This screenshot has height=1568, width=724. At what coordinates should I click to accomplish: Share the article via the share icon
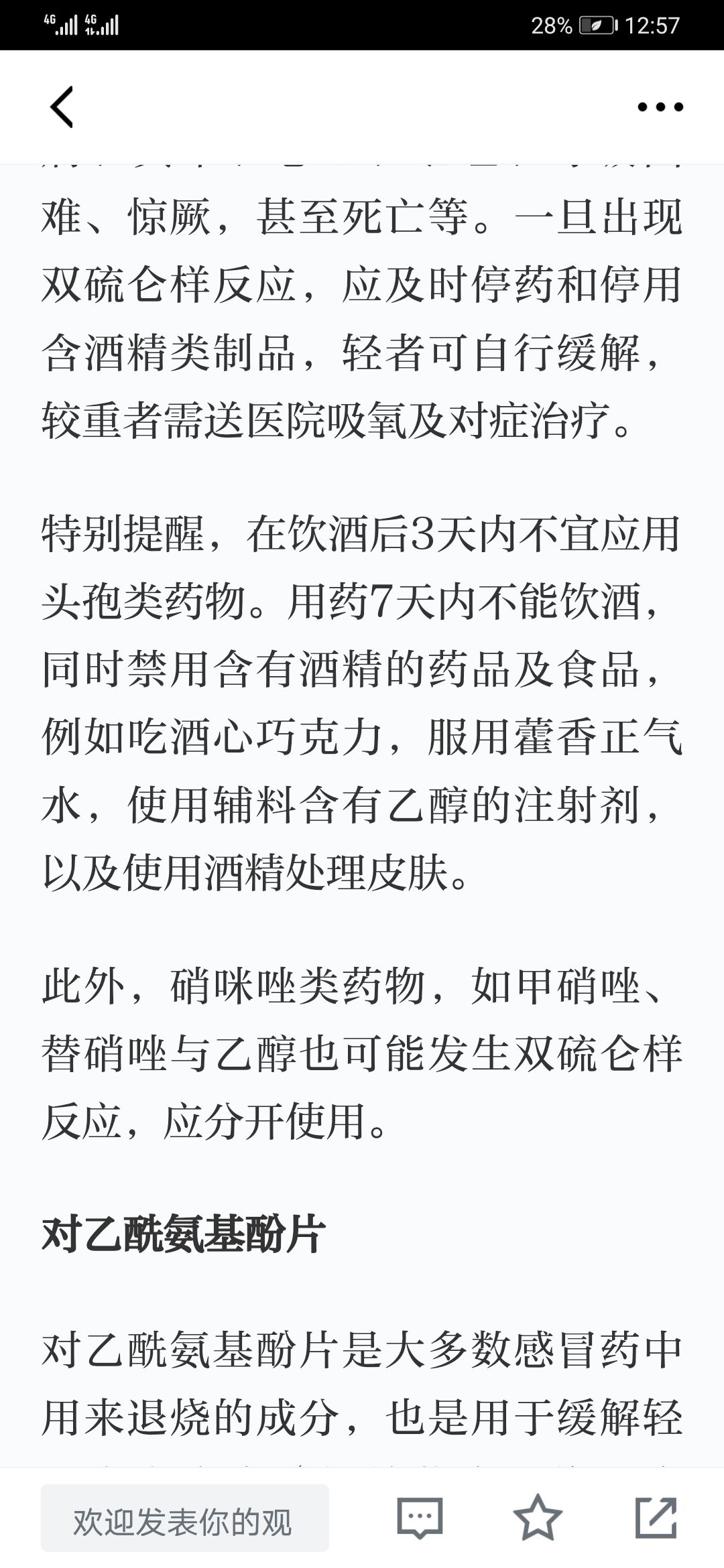(656, 1518)
